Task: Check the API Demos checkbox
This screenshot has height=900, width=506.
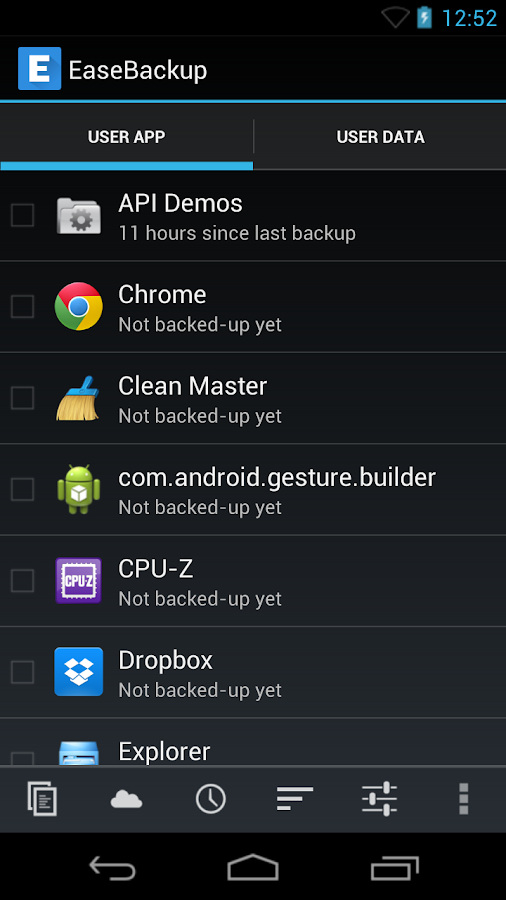Action: pos(22,215)
